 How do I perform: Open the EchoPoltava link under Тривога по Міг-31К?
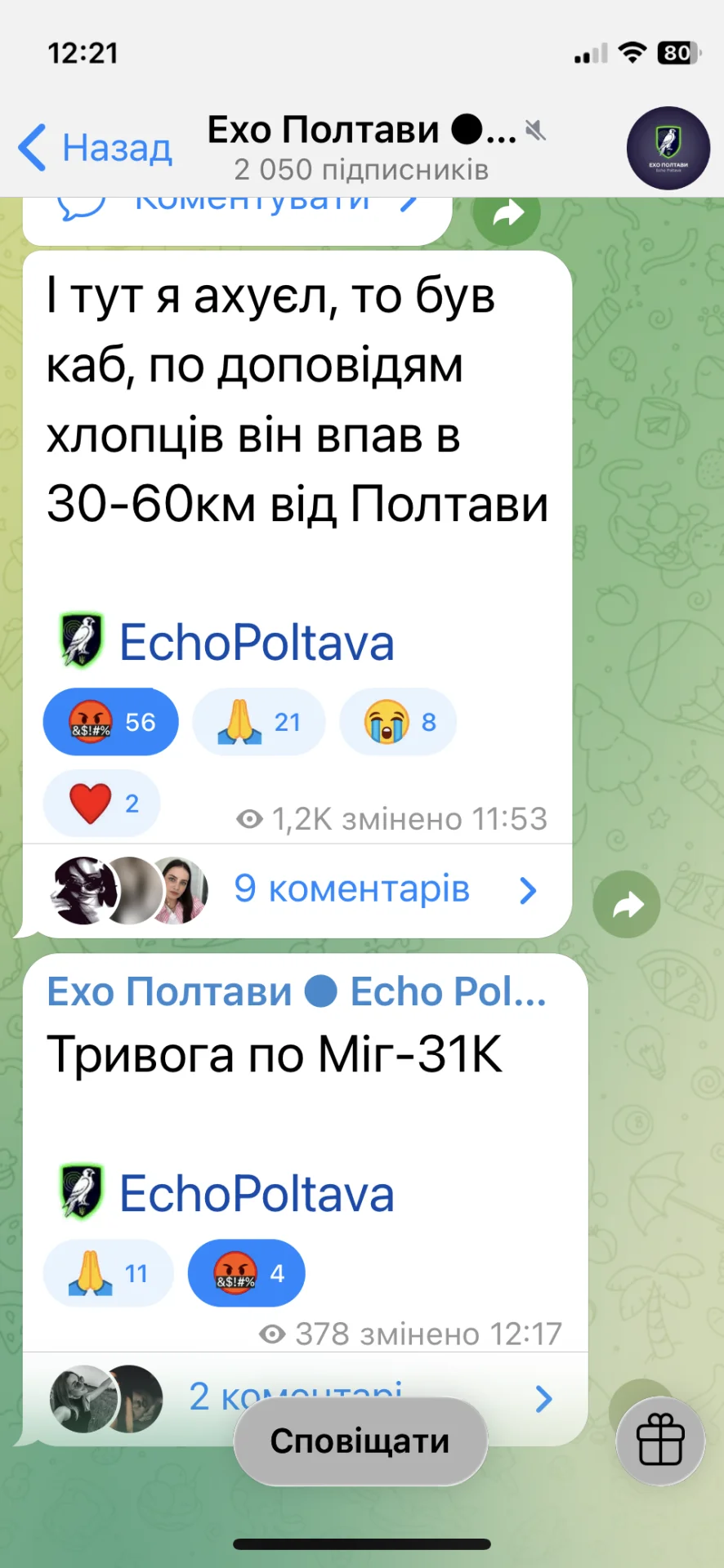click(x=257, y=1194)
